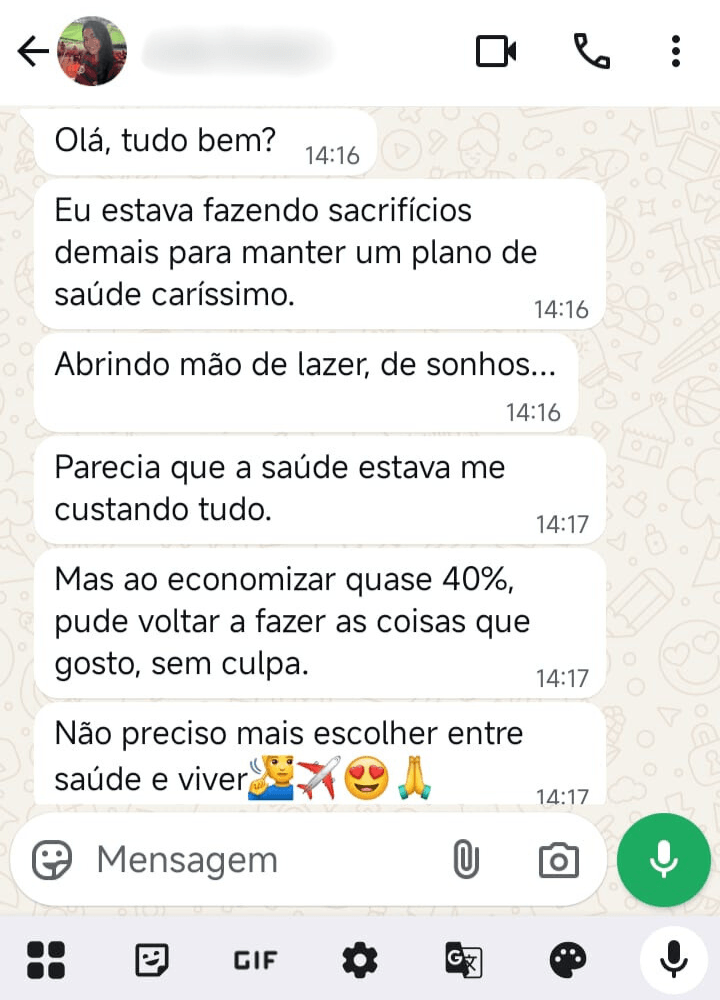Screen dimensions: 720x1000
Task: Open the camera from the message bar
Action: click(558, 860)
